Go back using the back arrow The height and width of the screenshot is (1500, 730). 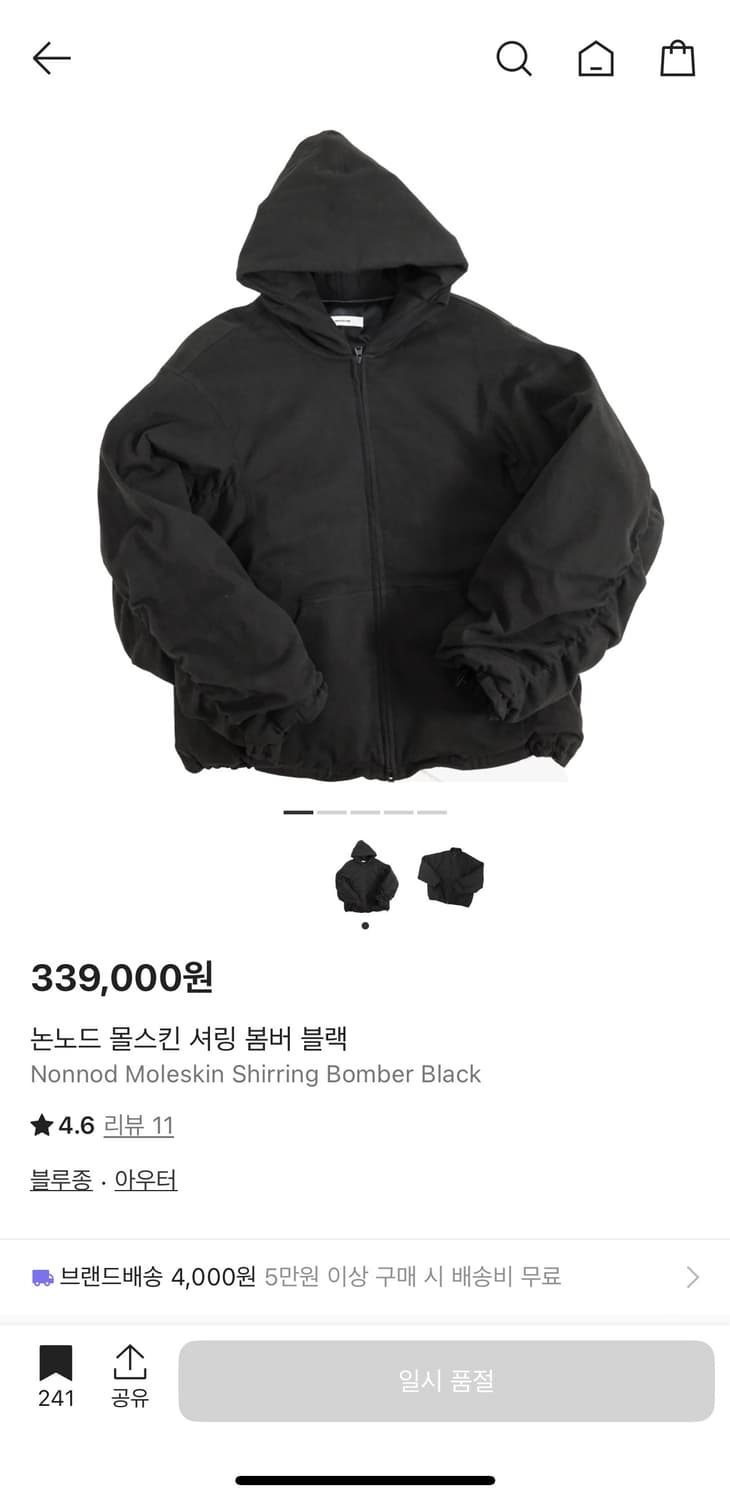point(51,58)
